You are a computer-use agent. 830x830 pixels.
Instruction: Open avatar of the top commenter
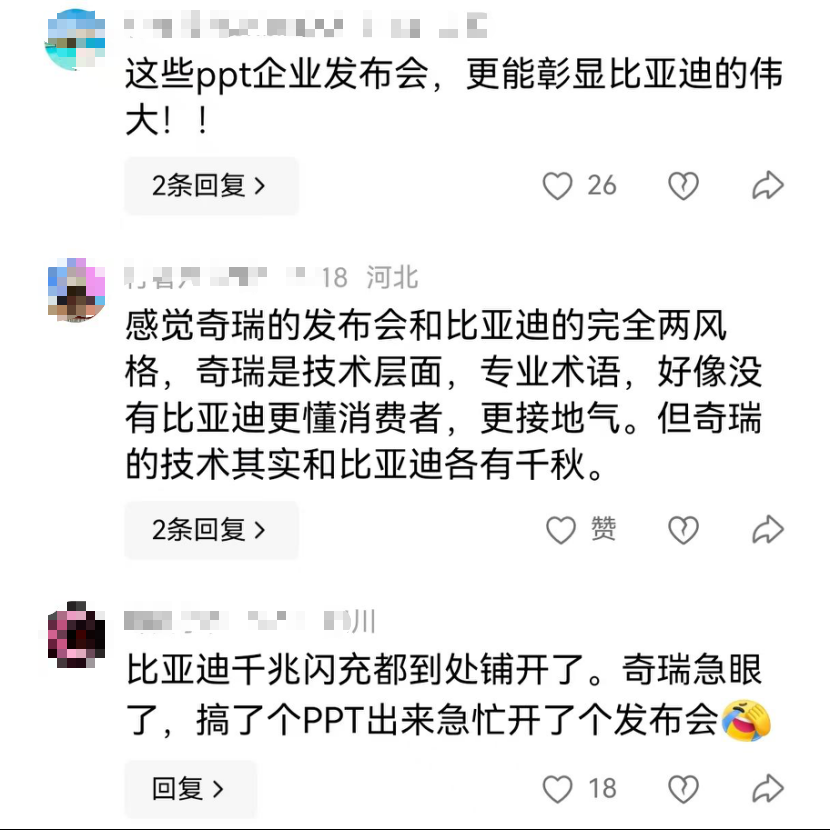pos(77,37)
